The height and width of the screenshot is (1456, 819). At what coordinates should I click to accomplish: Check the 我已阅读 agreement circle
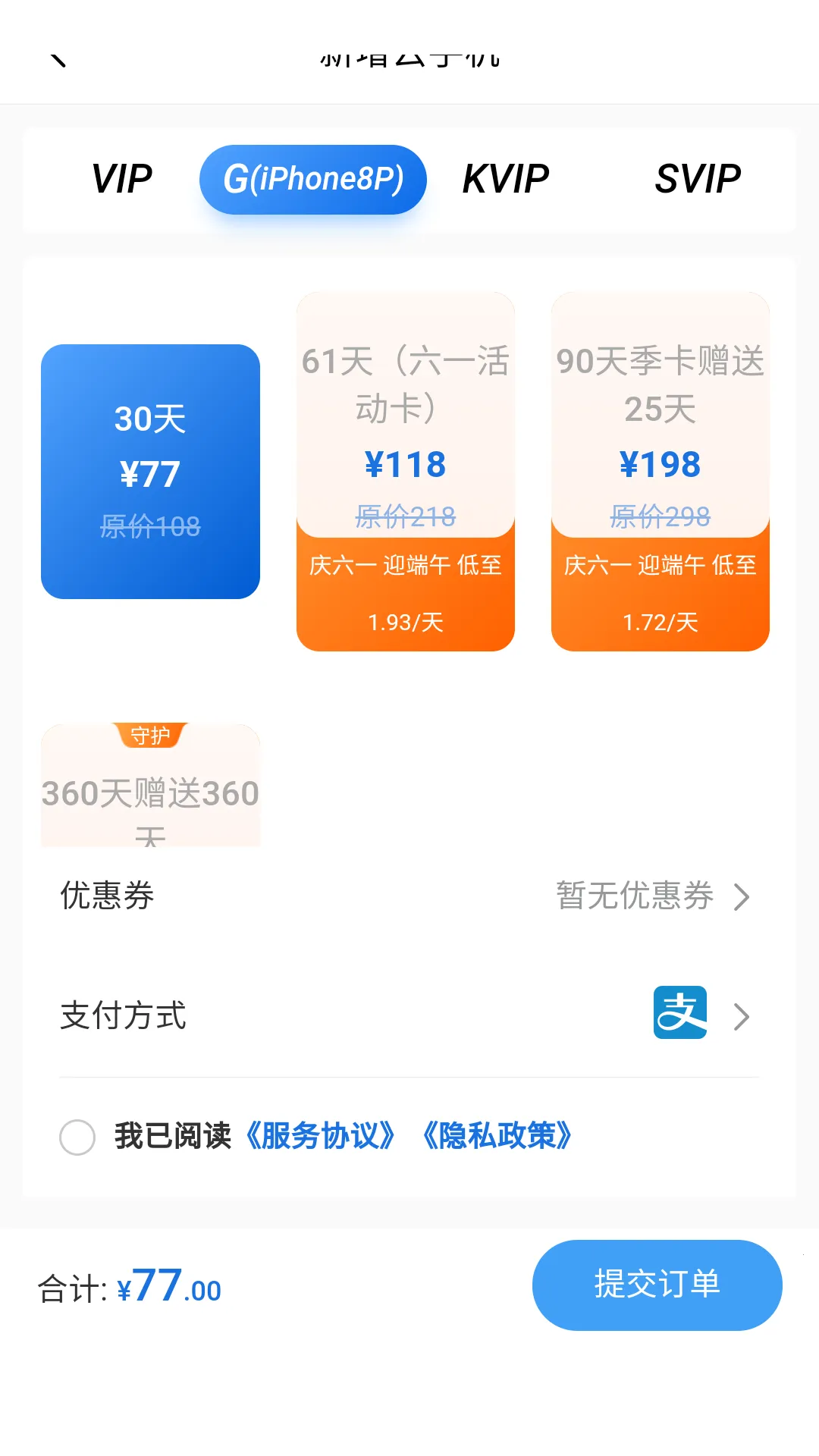(x=77, y=1137)
